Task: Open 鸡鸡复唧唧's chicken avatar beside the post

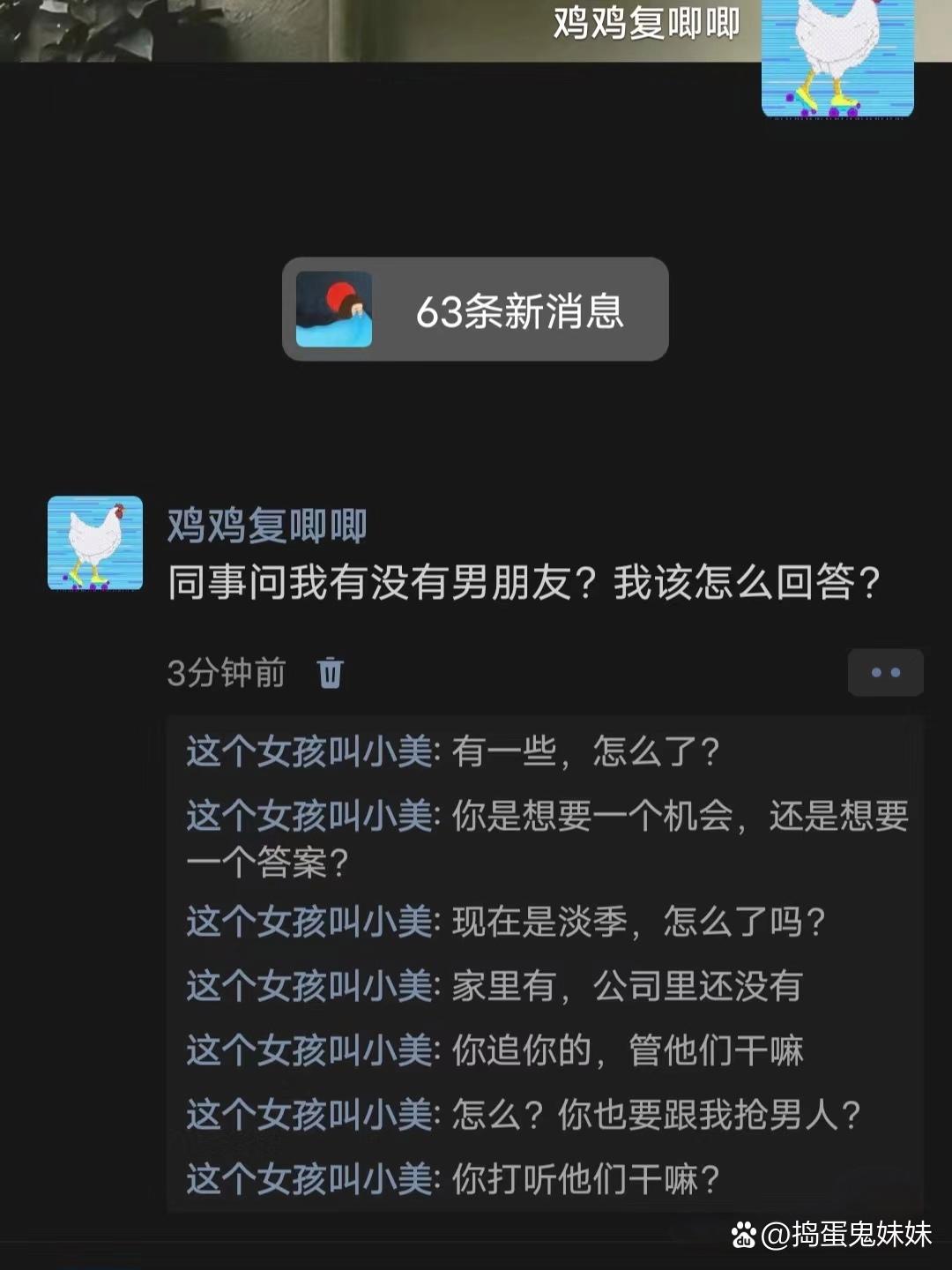Action: (x=95, y=543)
